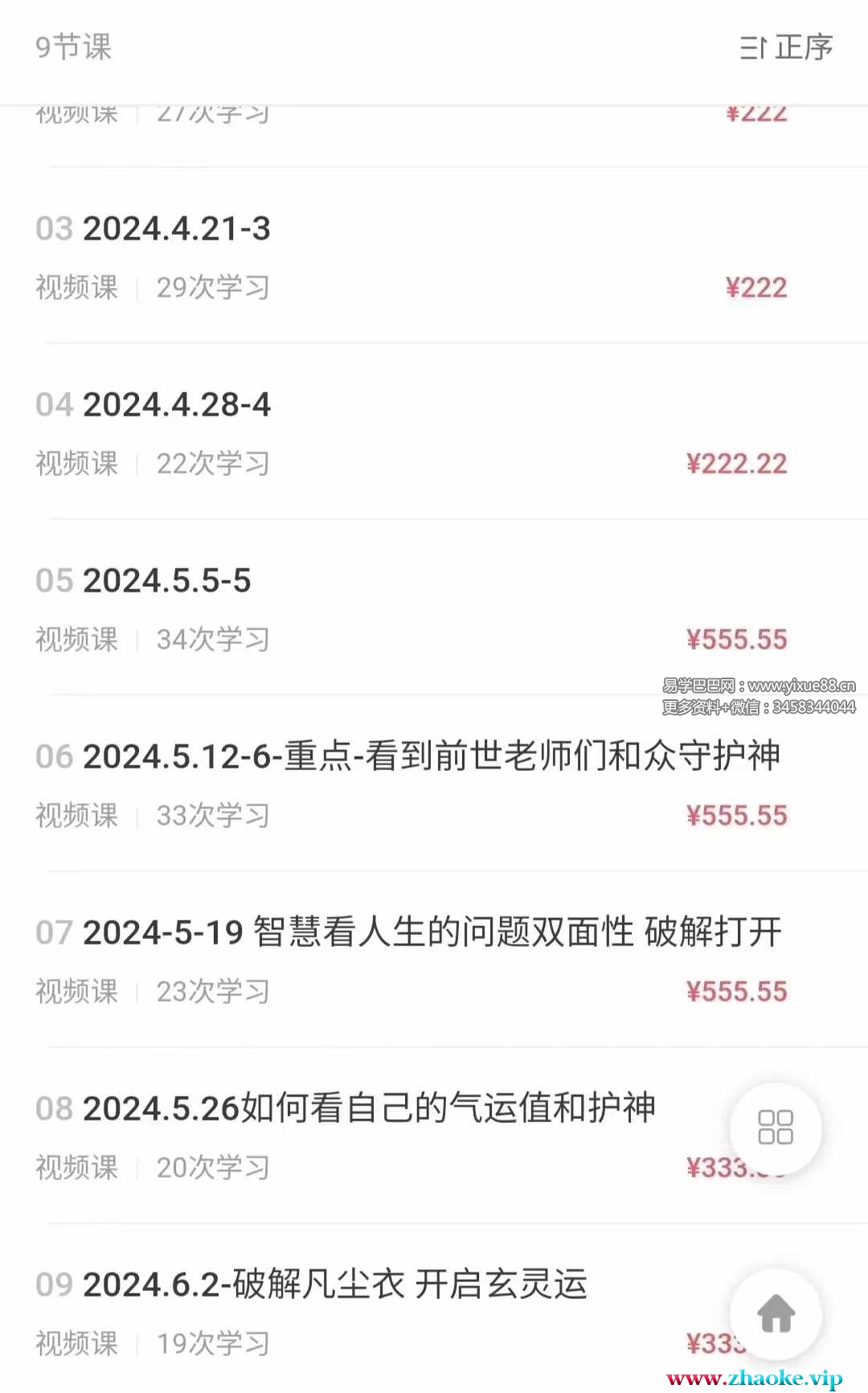868x1393 pixels.
Task: Go to the home page
Action: coord(776,1314)
